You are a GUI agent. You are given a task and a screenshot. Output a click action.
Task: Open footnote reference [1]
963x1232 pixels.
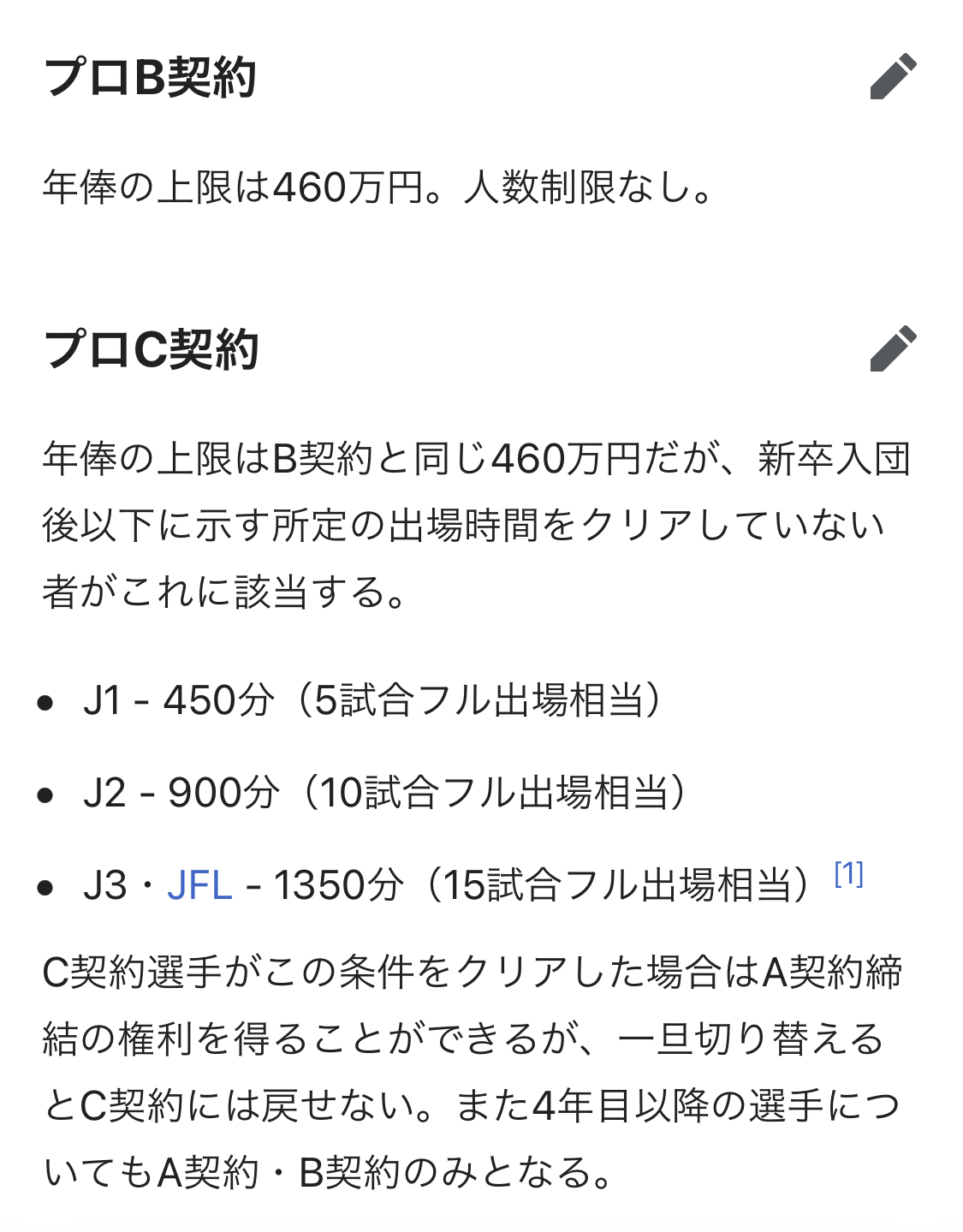click(x=848, y=873)
